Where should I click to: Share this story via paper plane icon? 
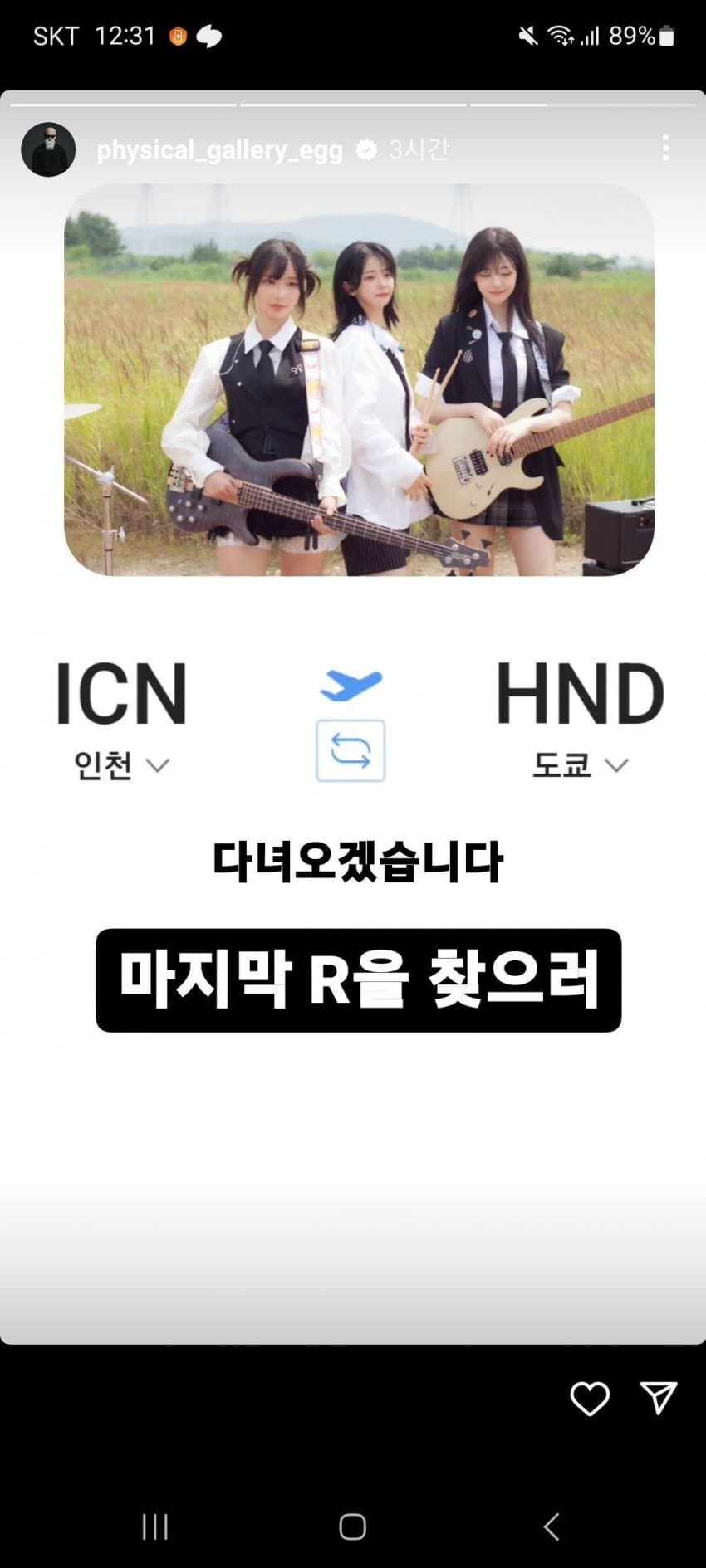pyautogui.click(x=659, y=1398)
